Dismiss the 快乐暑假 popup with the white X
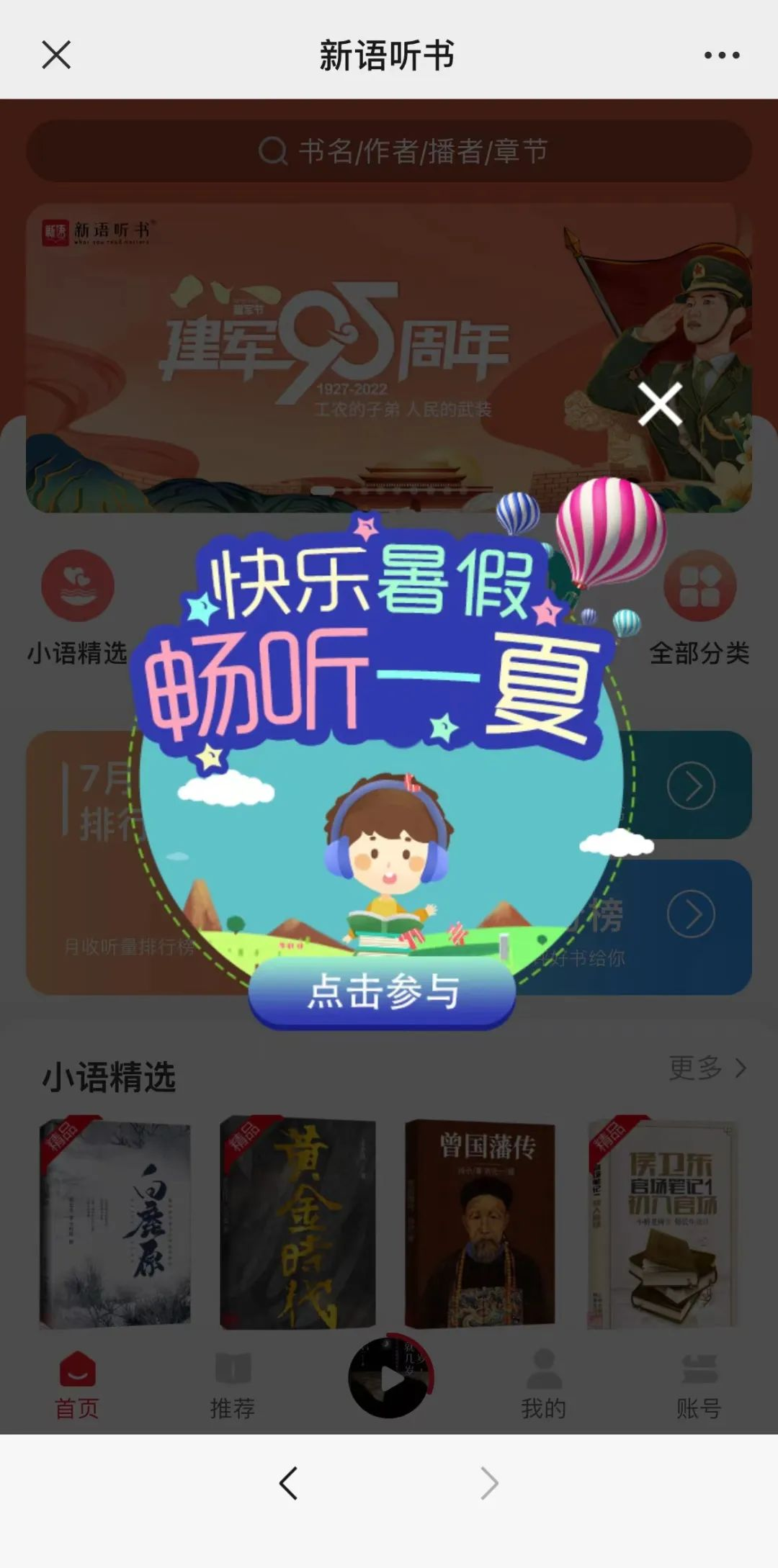The width and height of the screenshot is (778, 1568). coord(660,404)
